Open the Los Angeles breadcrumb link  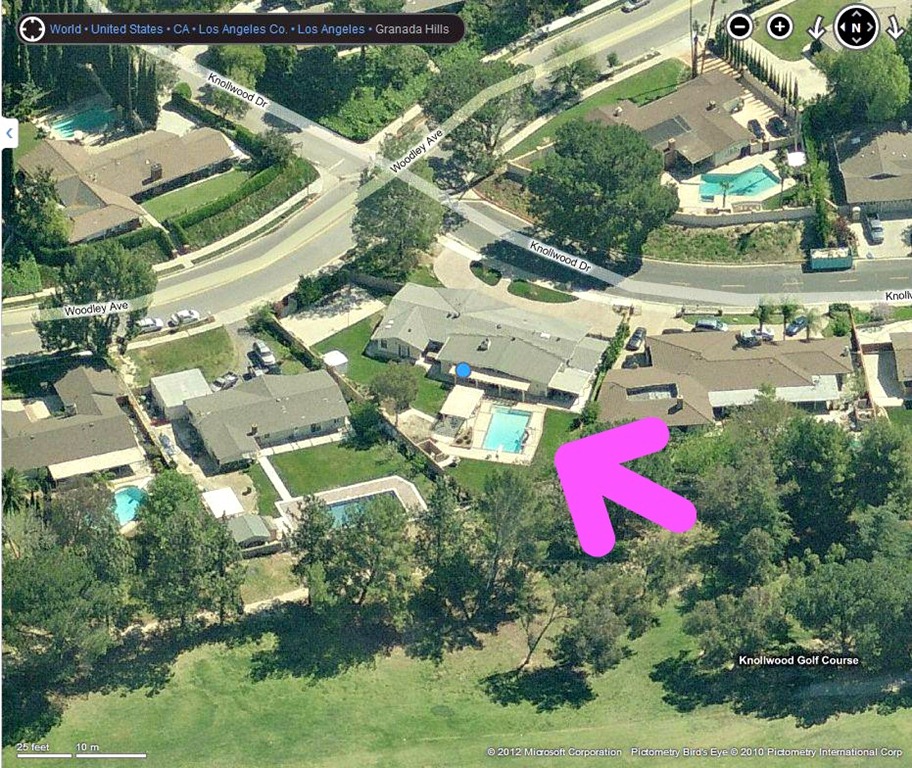[329, 29]
